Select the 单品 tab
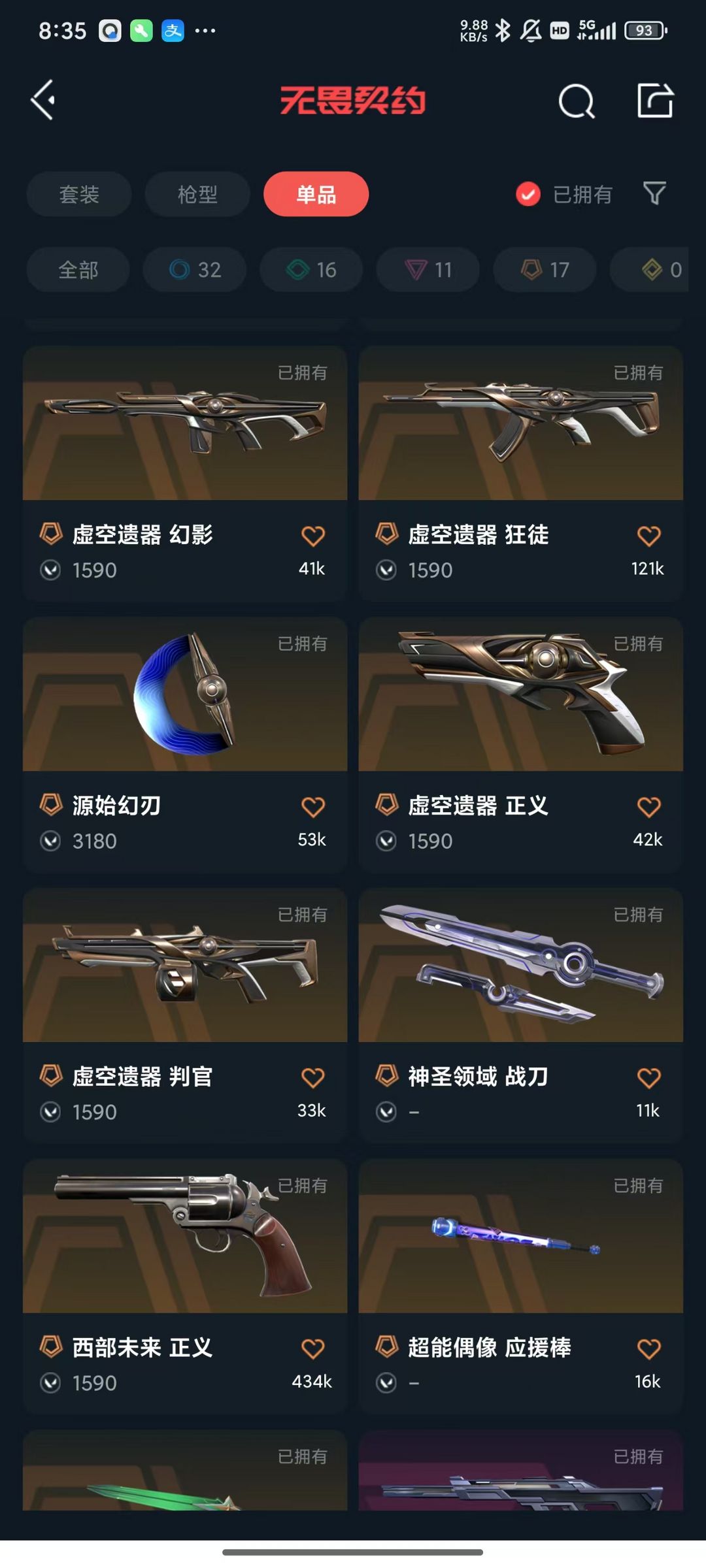Image resolution: width=706 pixels, height=1568 pixels. 316,194
